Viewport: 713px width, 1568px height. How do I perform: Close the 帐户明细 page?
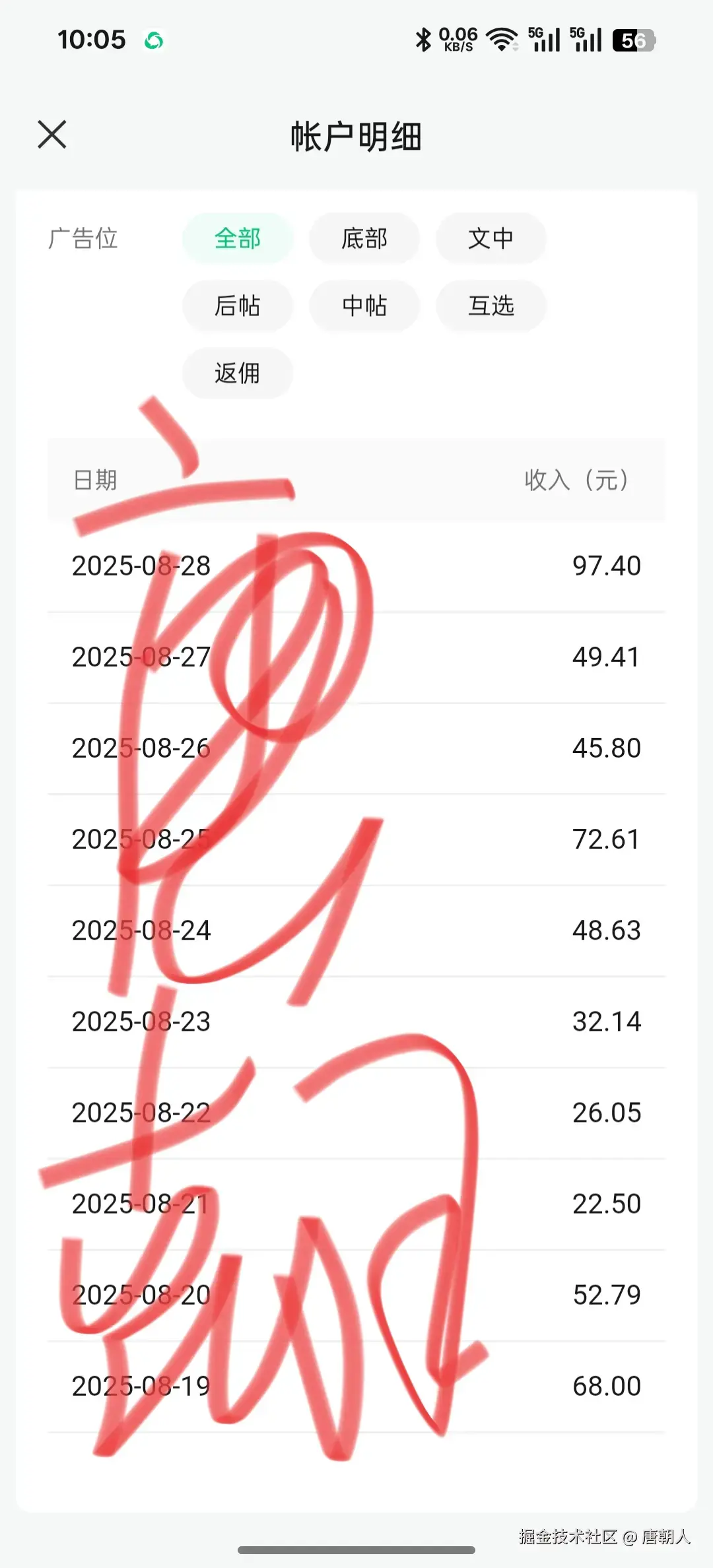pyautogui.click(x=52, y=135)
